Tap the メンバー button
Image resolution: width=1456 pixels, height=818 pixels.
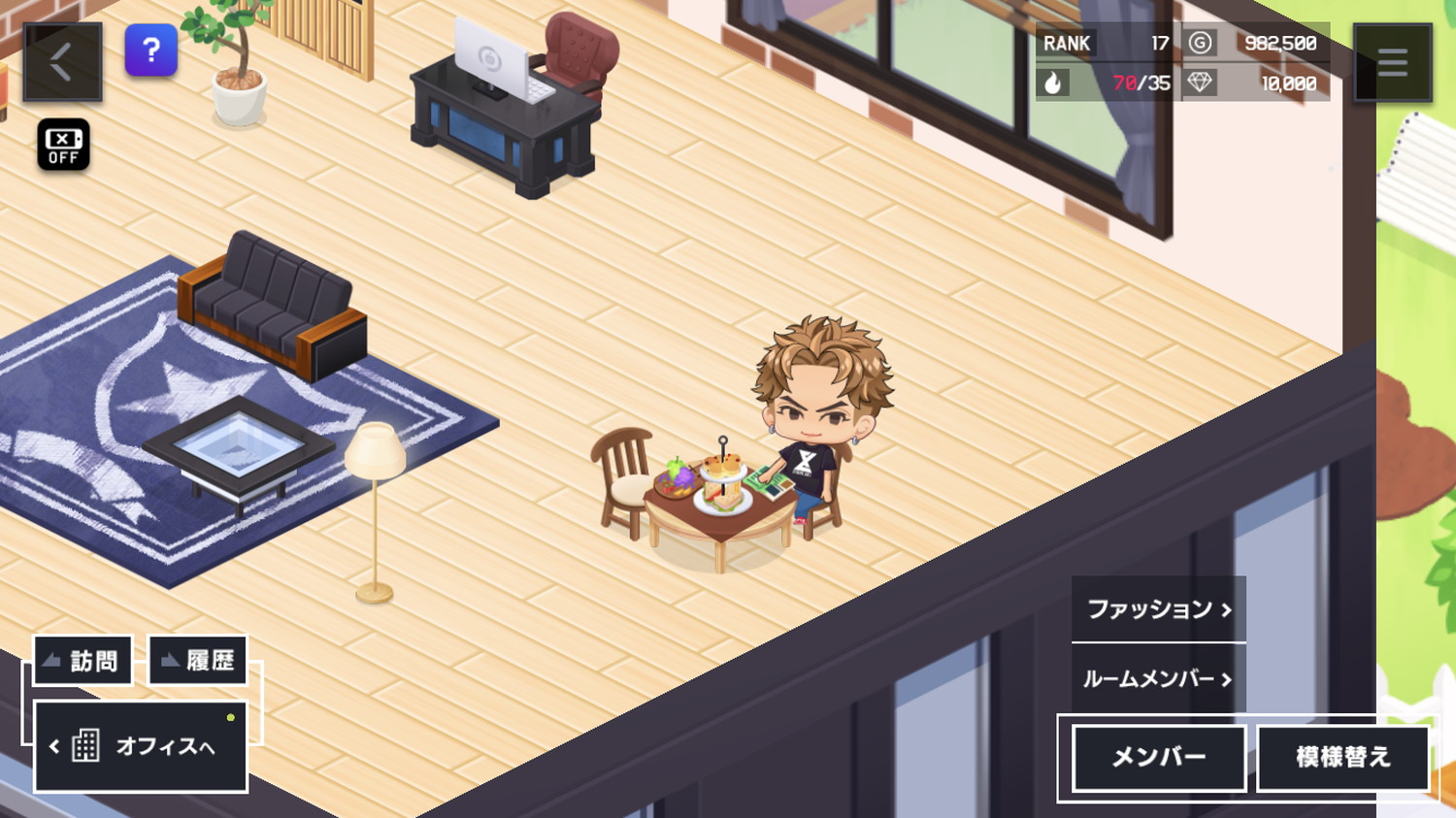coord(1159,757)
